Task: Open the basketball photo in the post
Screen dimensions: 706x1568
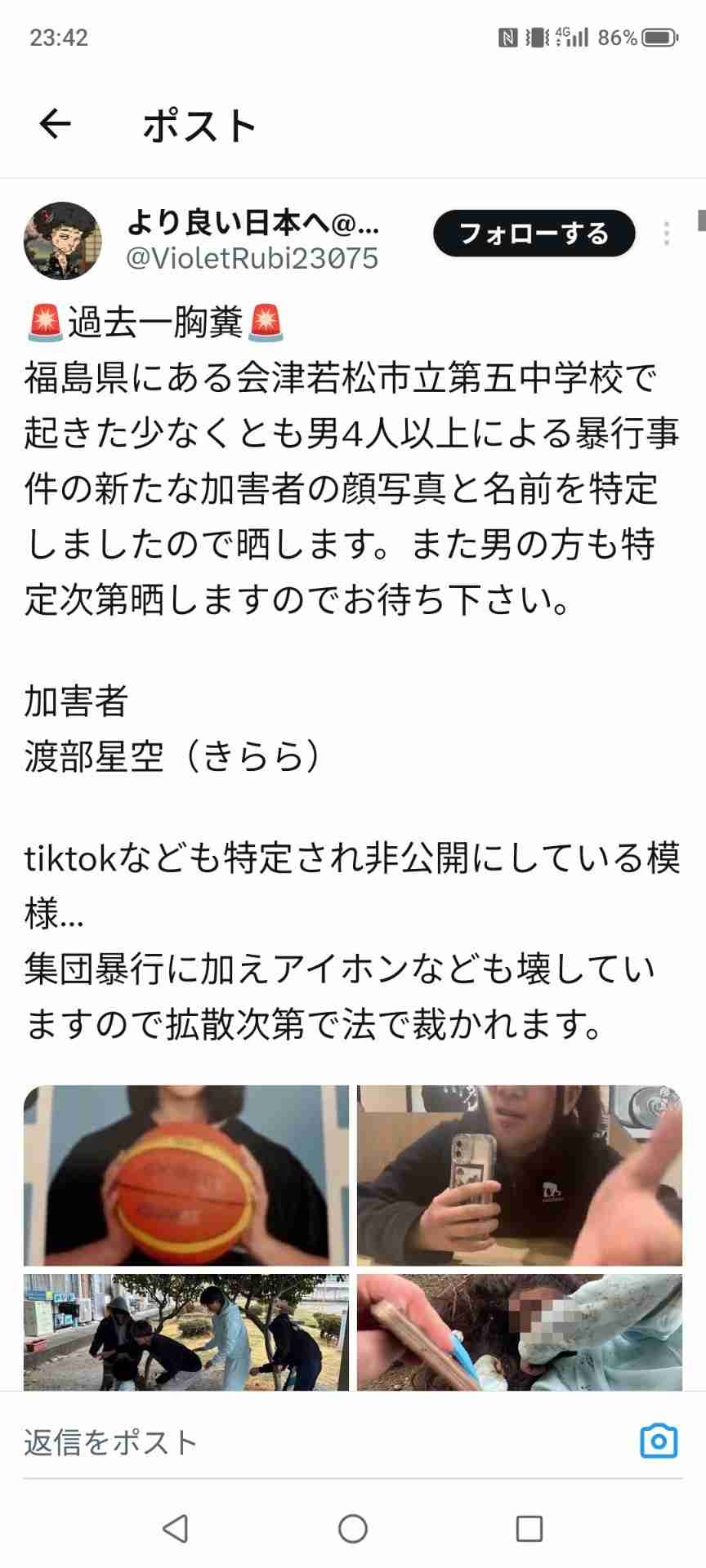Action: (x=186, y=1175)
